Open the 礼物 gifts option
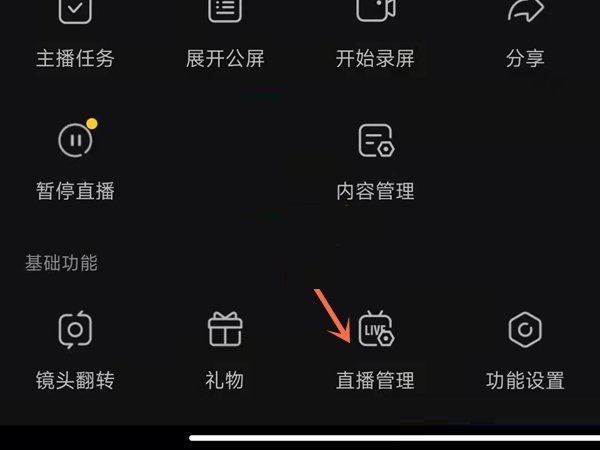The width and height of the screenshot is (600, 450). pyautogui.click(x=225, y=348)
